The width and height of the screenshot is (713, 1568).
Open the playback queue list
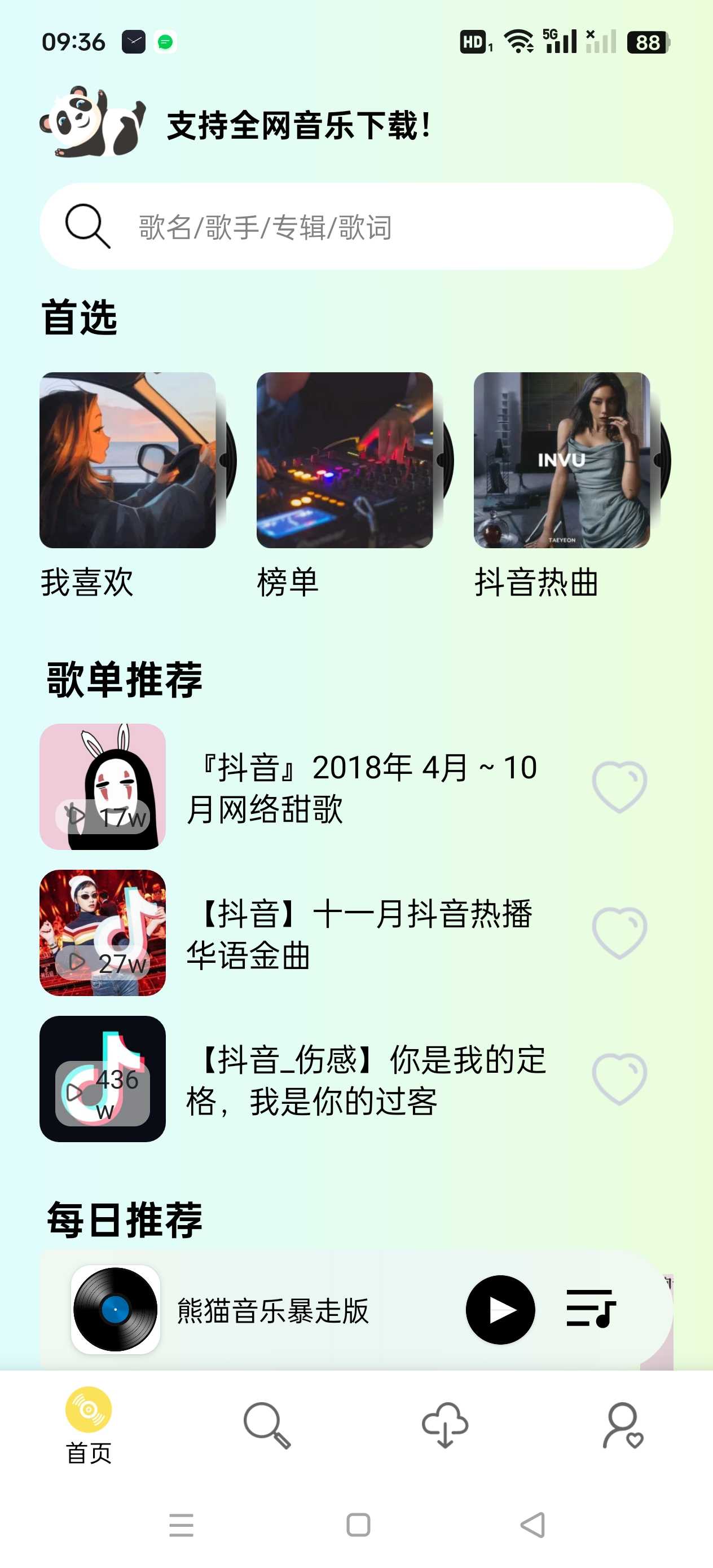(x=591, y=1309)
